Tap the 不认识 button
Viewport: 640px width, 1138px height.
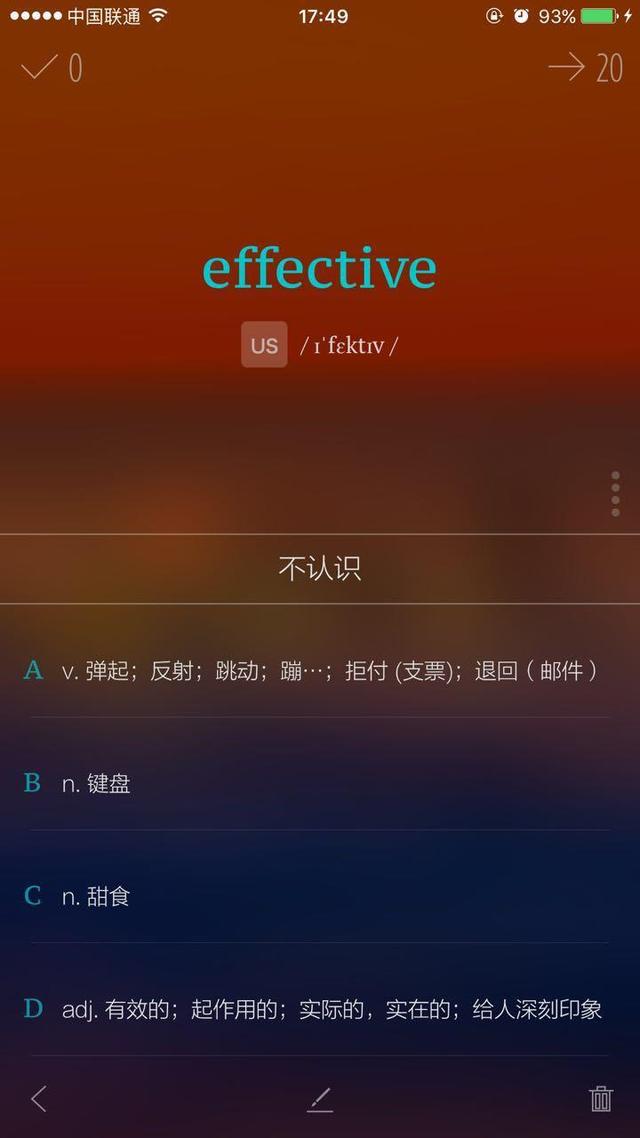[x=320, y=569]
